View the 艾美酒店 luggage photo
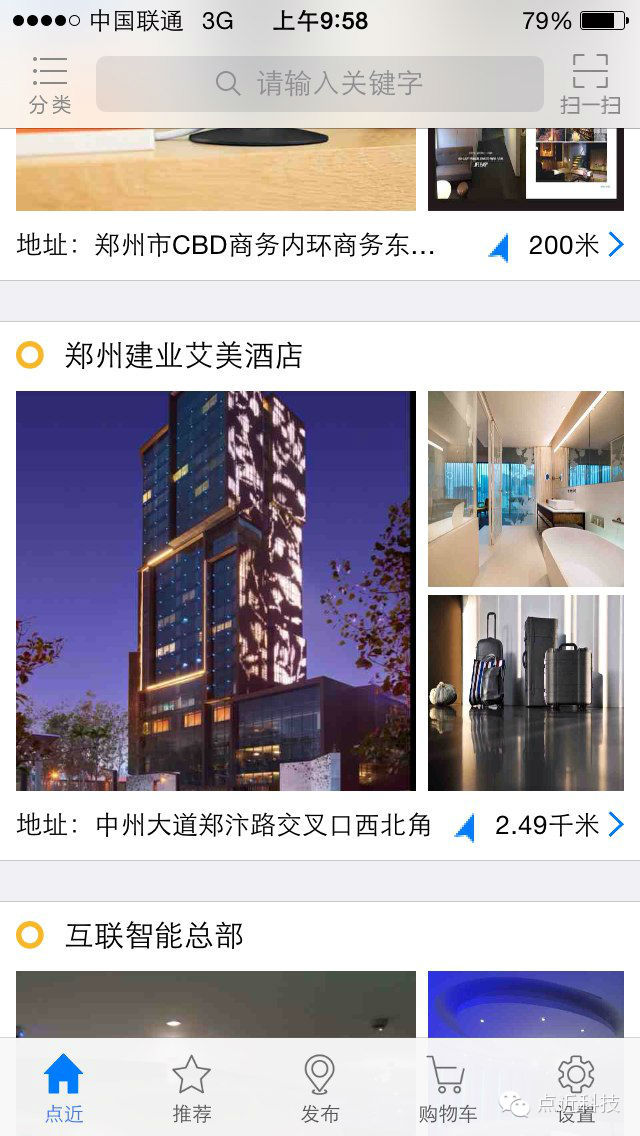The width and height of the screenshot is (640, 1136). (x=526, y=692)
